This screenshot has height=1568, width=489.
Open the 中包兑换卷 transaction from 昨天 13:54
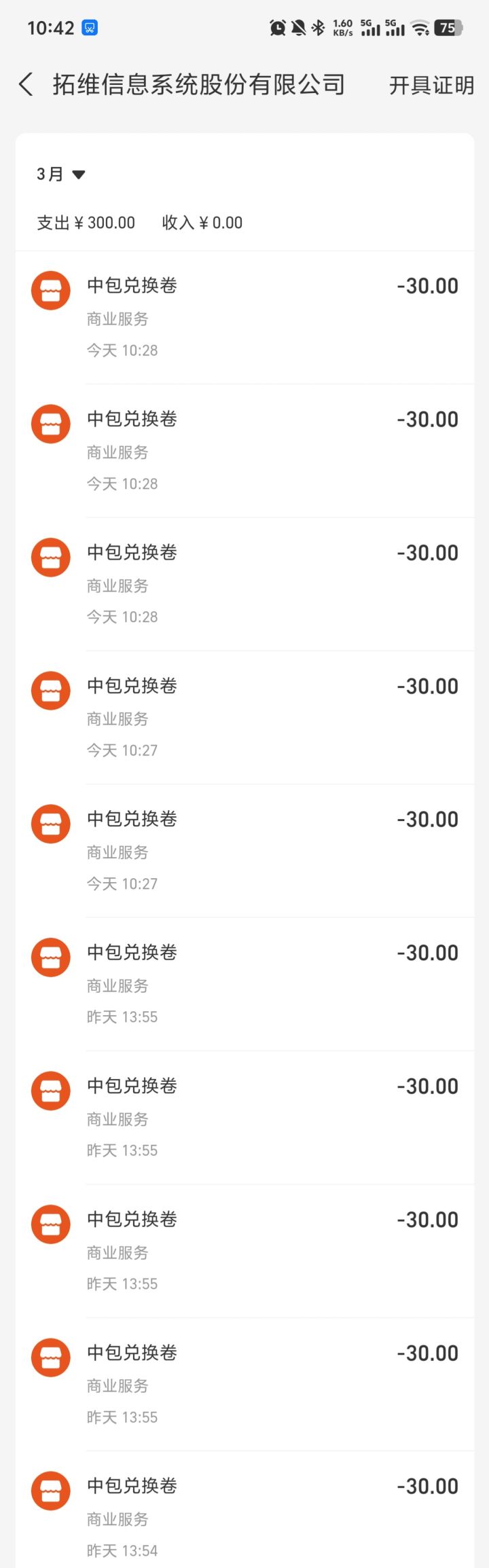244,1516
